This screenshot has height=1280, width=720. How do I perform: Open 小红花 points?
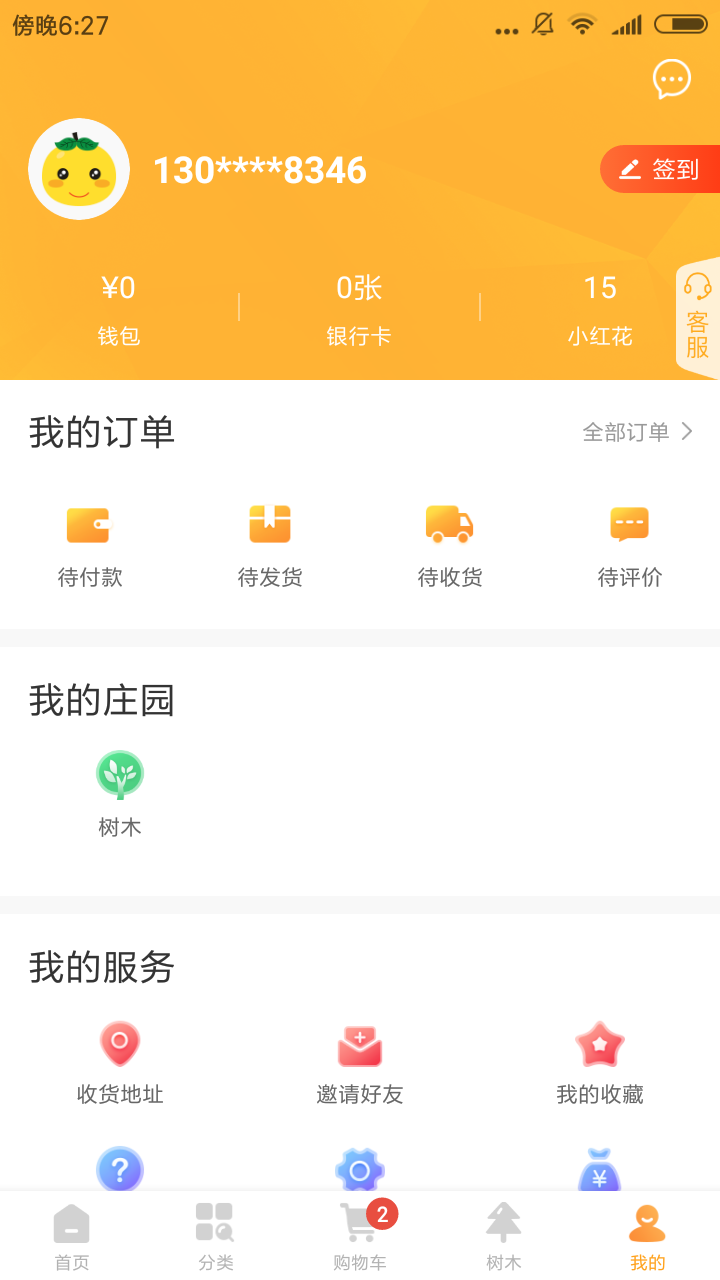[600, 310]
